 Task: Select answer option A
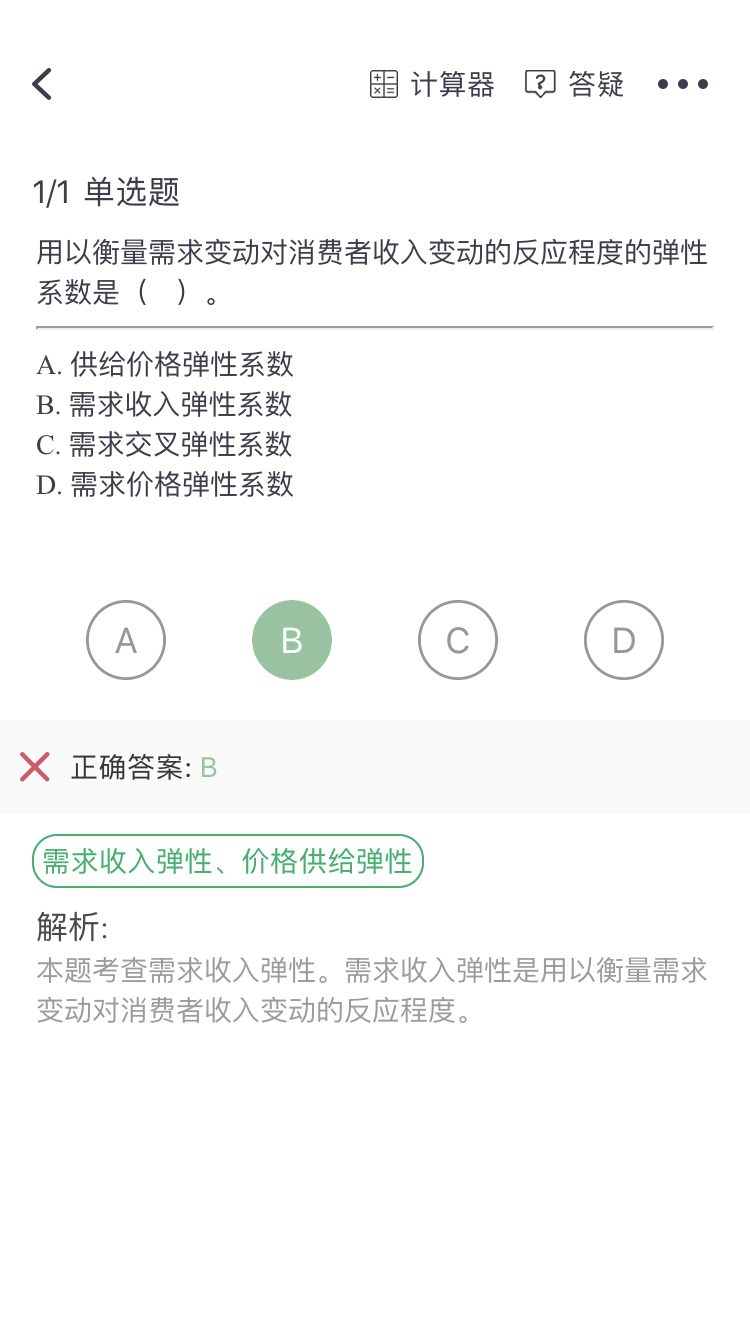126,640
